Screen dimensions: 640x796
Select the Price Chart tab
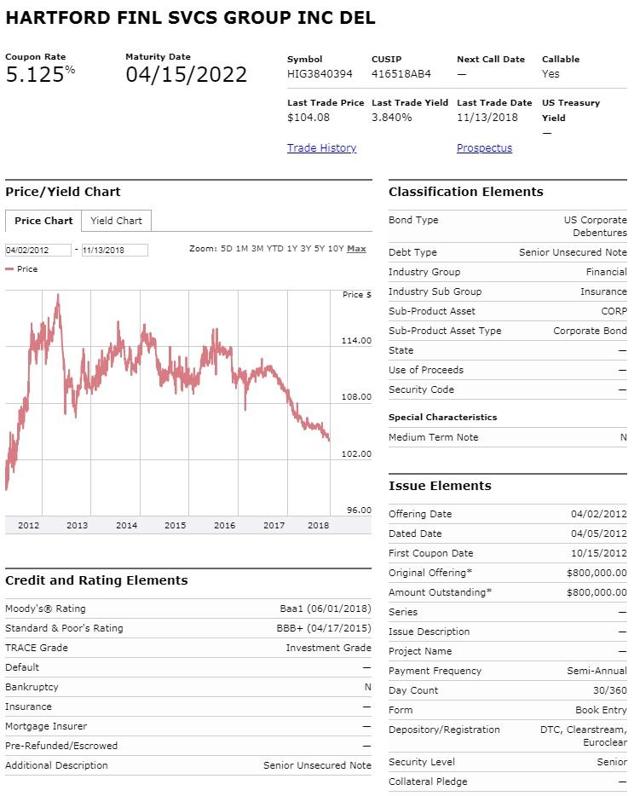[x=44, y=221]
